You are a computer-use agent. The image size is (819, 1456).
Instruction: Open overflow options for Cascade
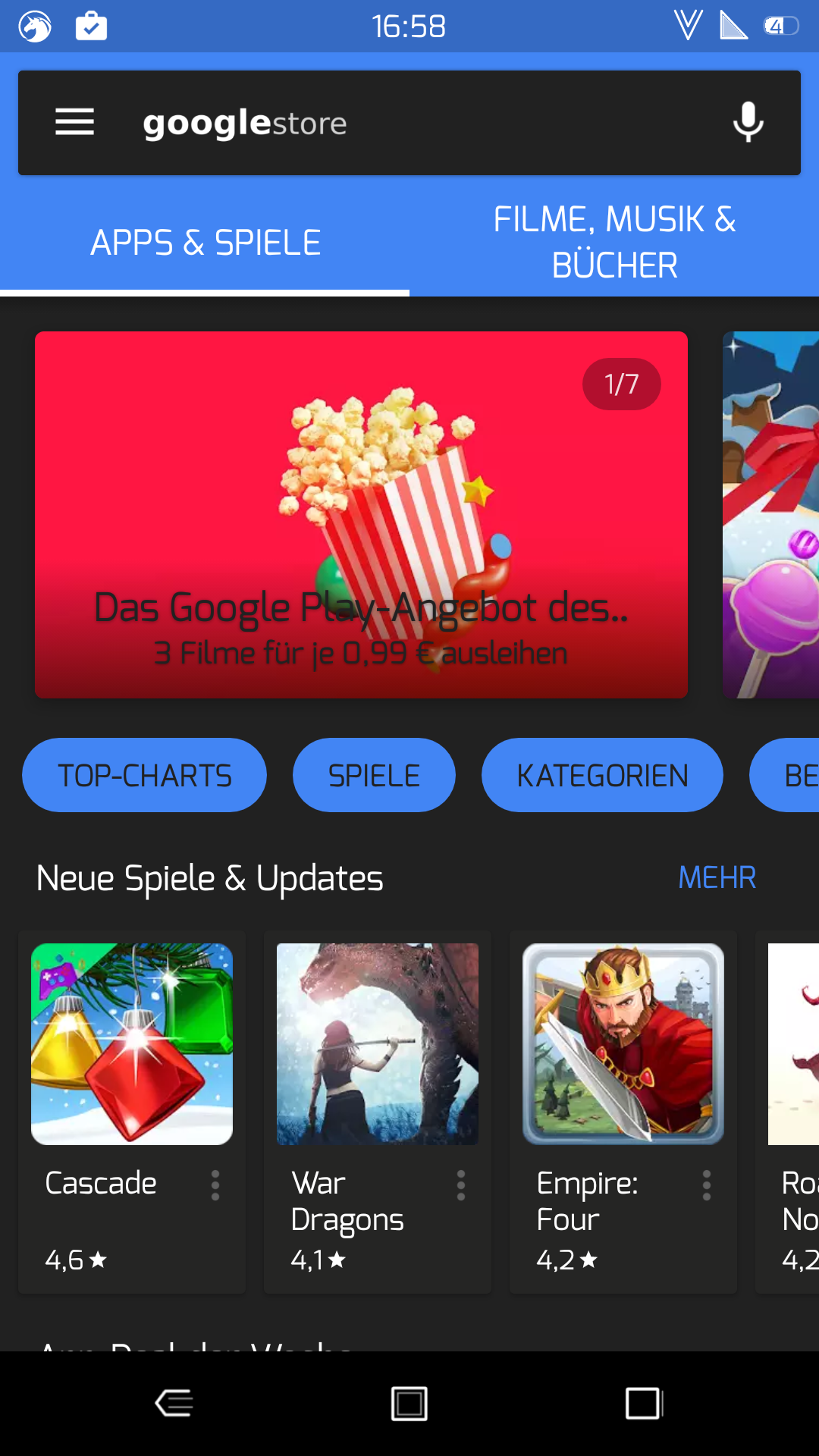tap(215, 1185)
